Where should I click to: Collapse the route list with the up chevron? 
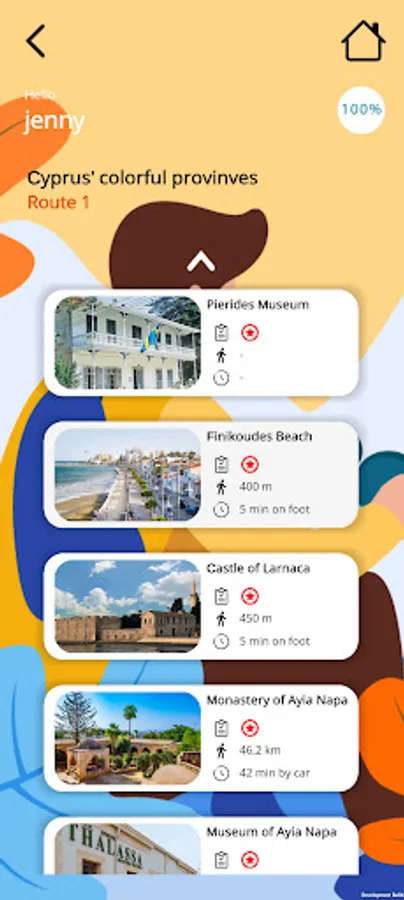pyautogui.click(x=201, y=262)
